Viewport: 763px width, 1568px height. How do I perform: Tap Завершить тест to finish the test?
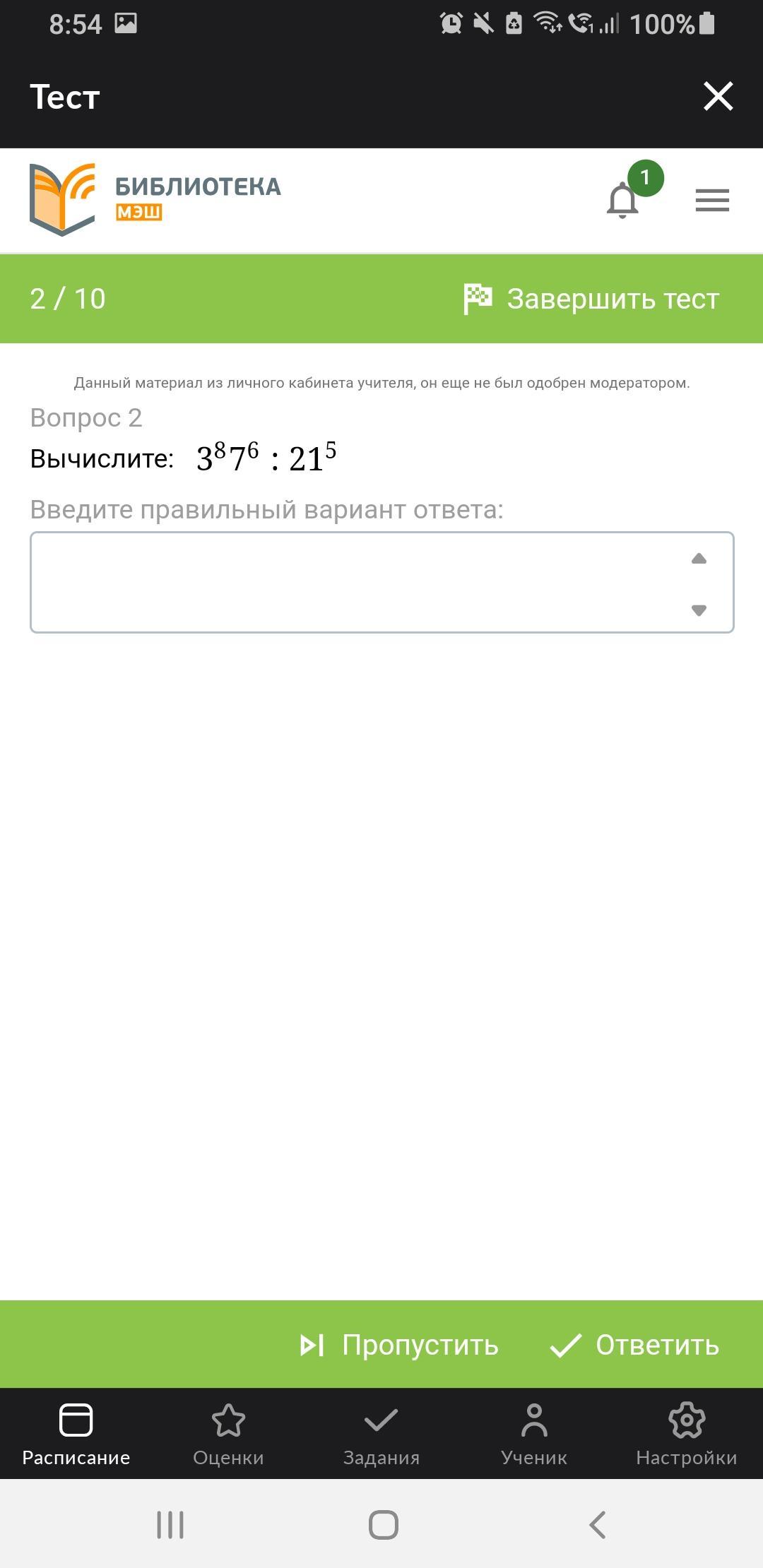point(591,299)
